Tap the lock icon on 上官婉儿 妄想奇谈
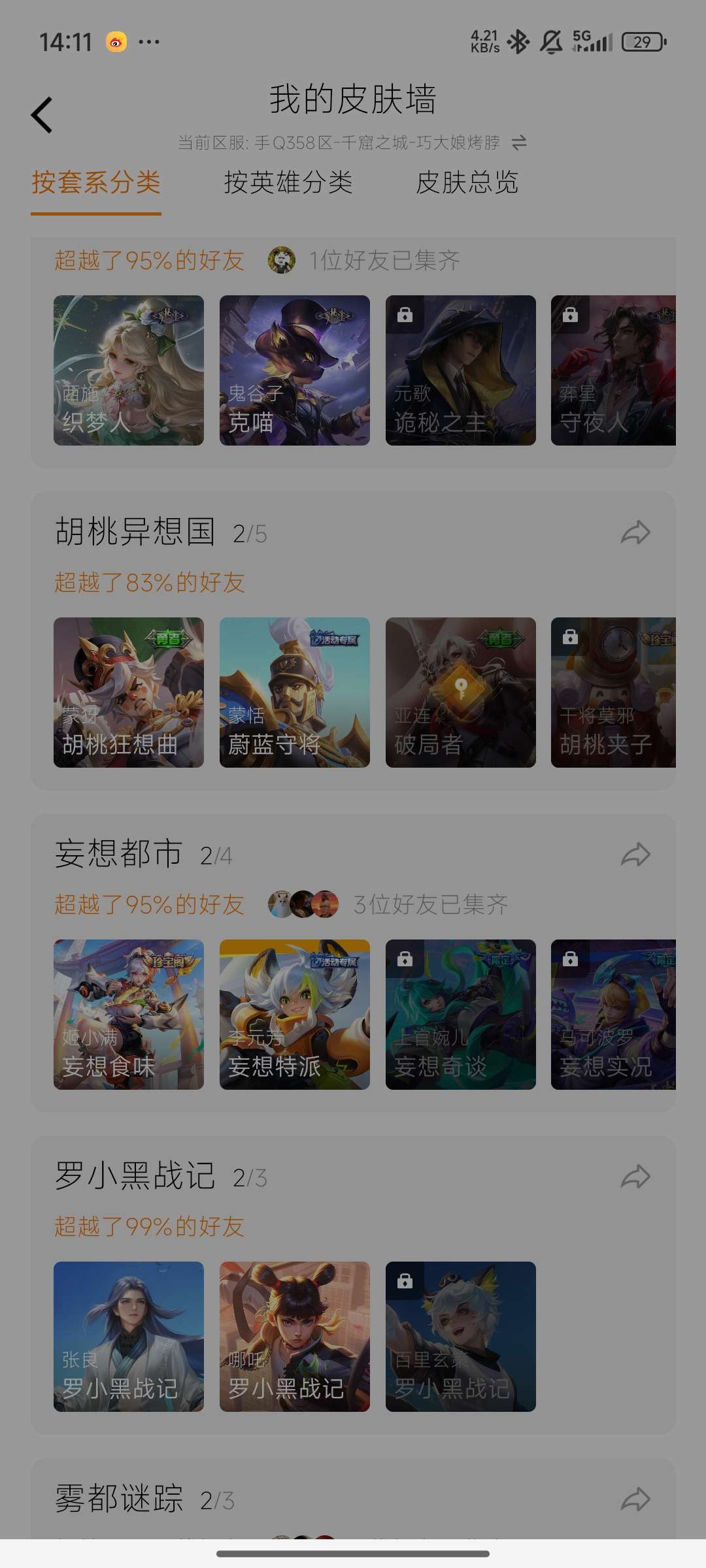 click(405, 958)
